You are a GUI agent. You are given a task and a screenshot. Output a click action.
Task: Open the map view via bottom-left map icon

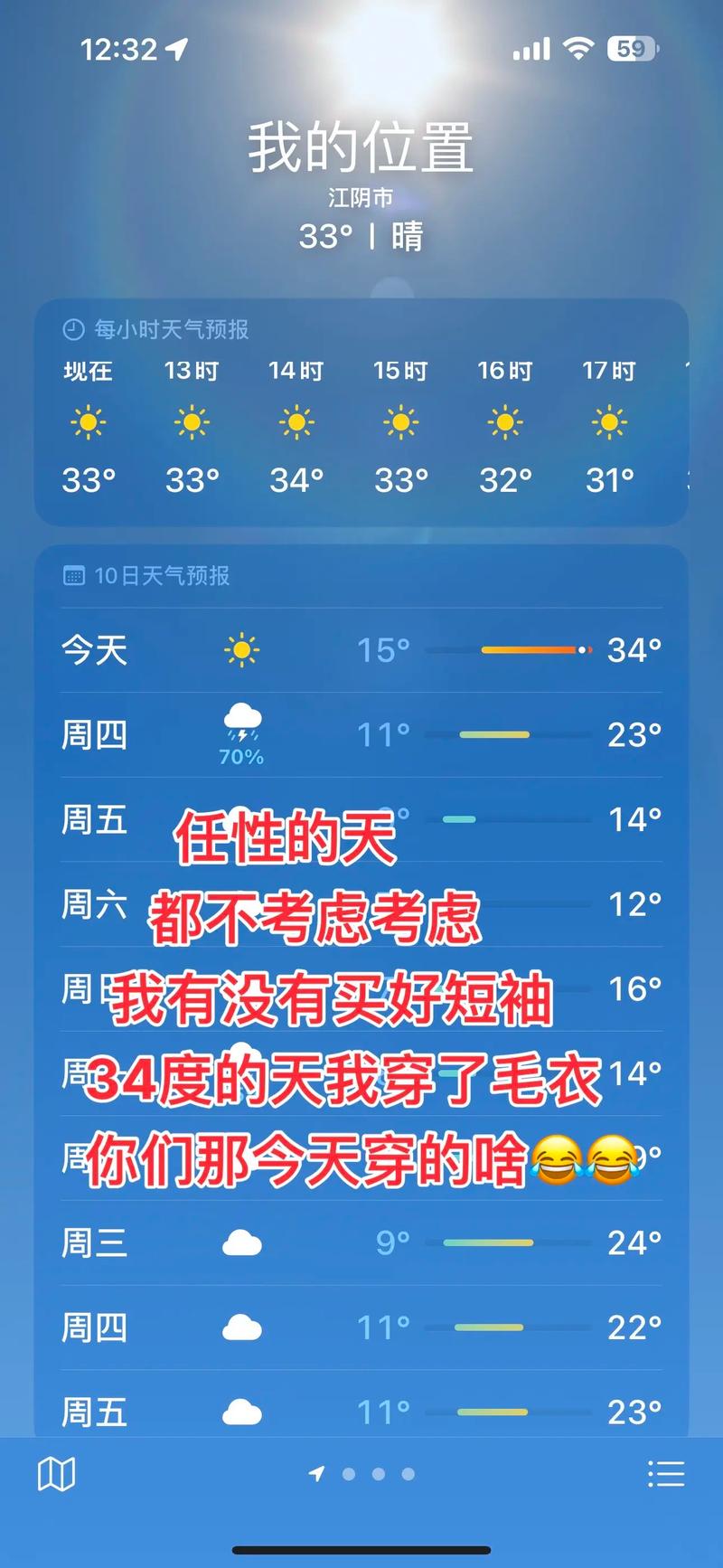(x=57, y=1472)
